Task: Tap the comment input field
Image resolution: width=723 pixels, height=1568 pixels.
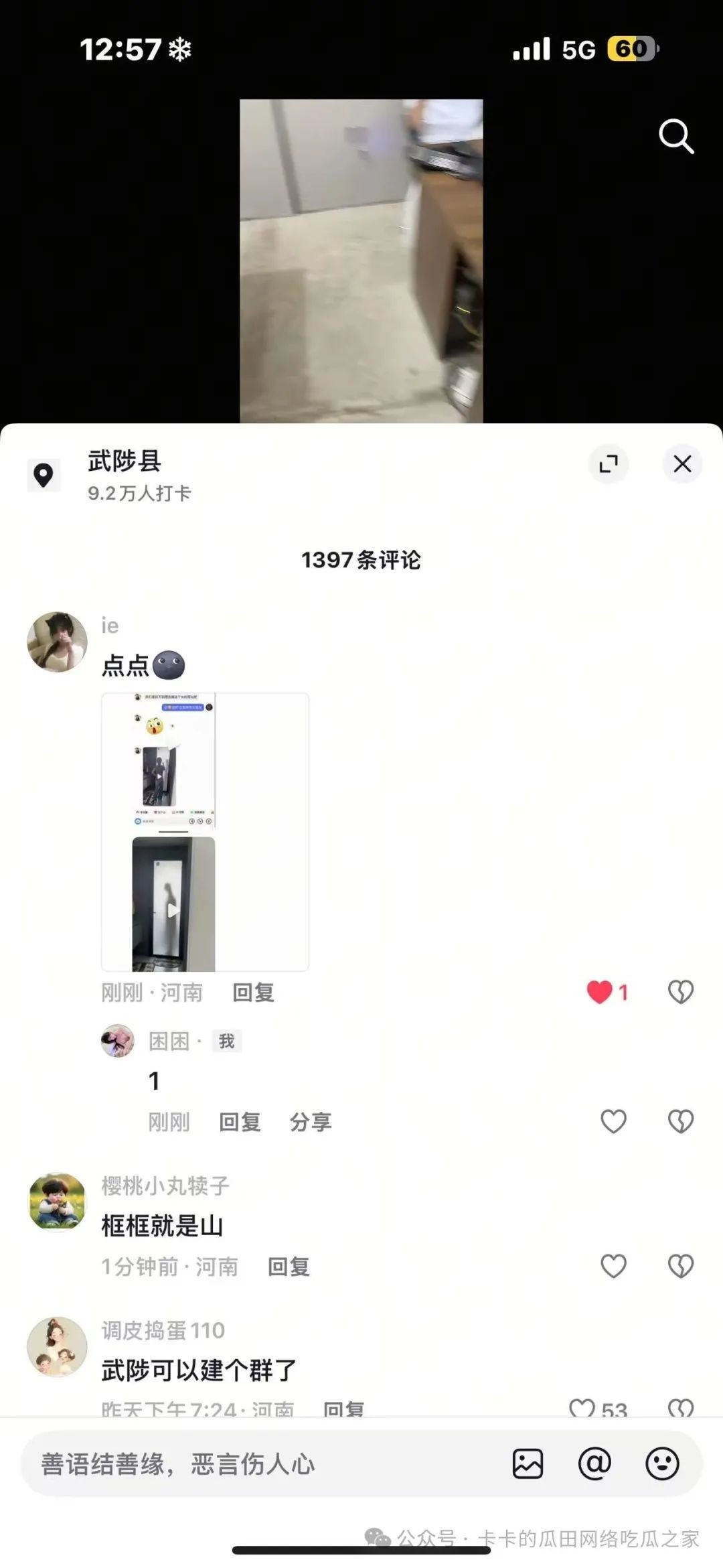Action: 254,1464
